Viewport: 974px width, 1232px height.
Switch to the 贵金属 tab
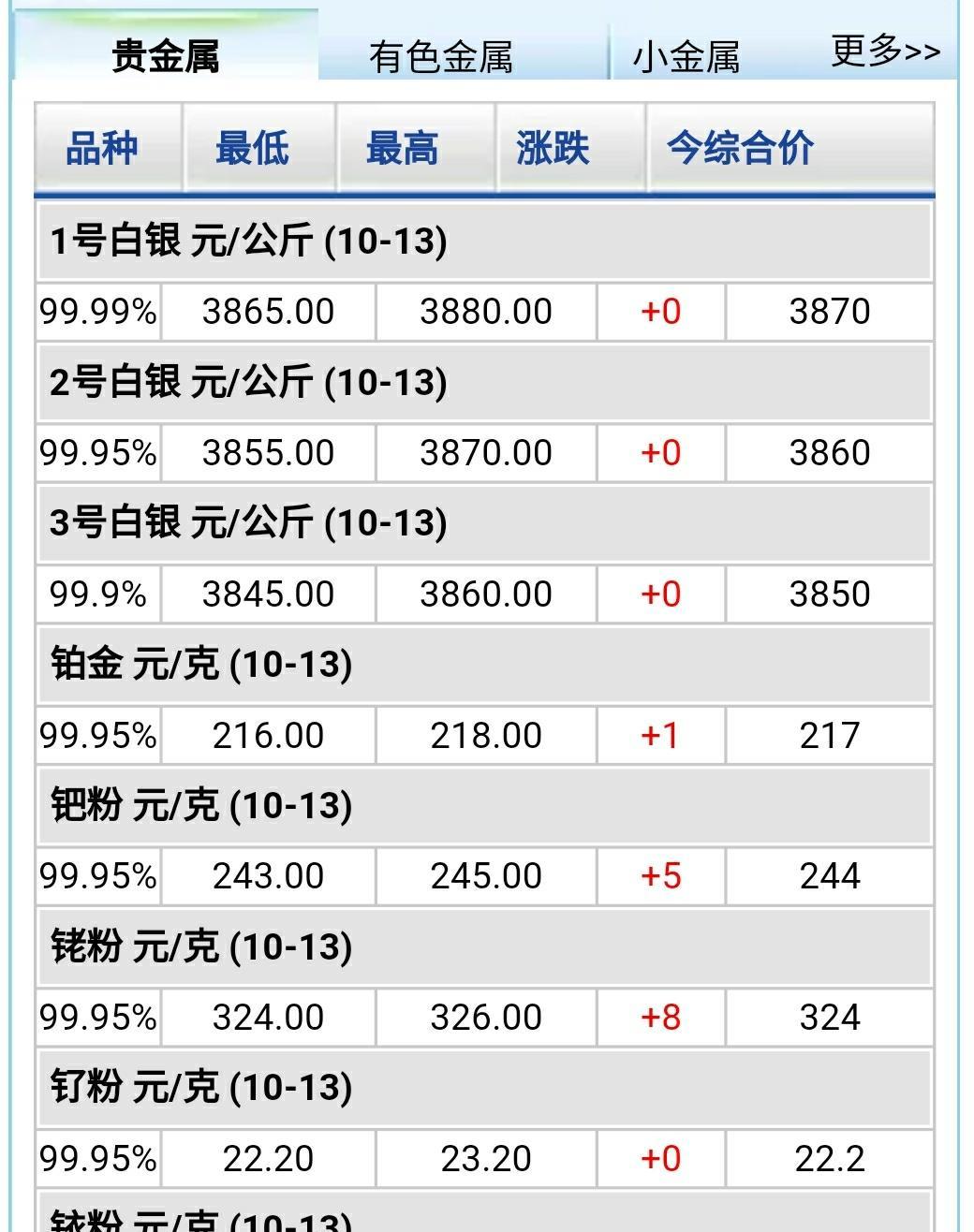point(166,55)
